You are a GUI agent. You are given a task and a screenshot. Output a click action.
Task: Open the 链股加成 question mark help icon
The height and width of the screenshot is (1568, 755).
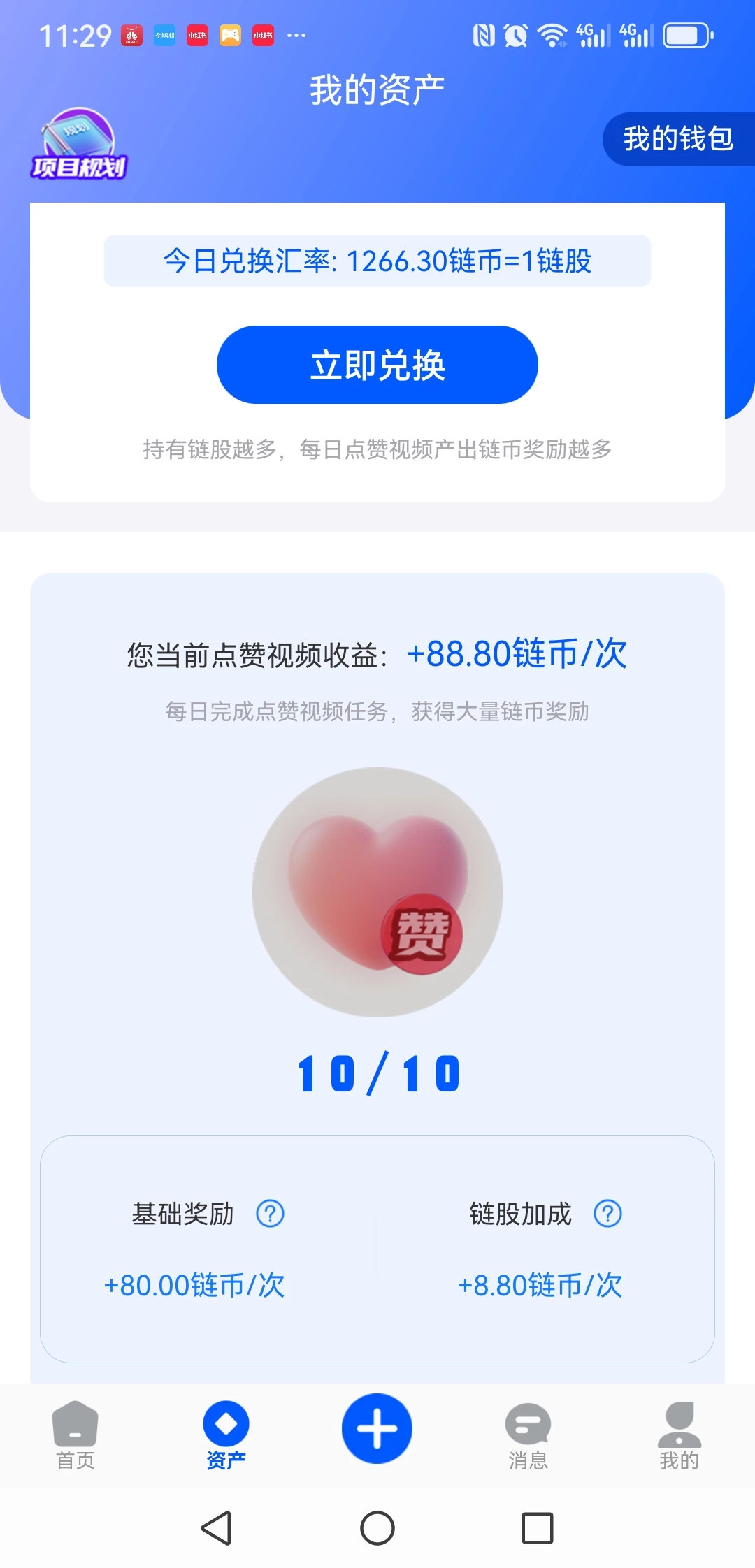[x=607, y=1214]
